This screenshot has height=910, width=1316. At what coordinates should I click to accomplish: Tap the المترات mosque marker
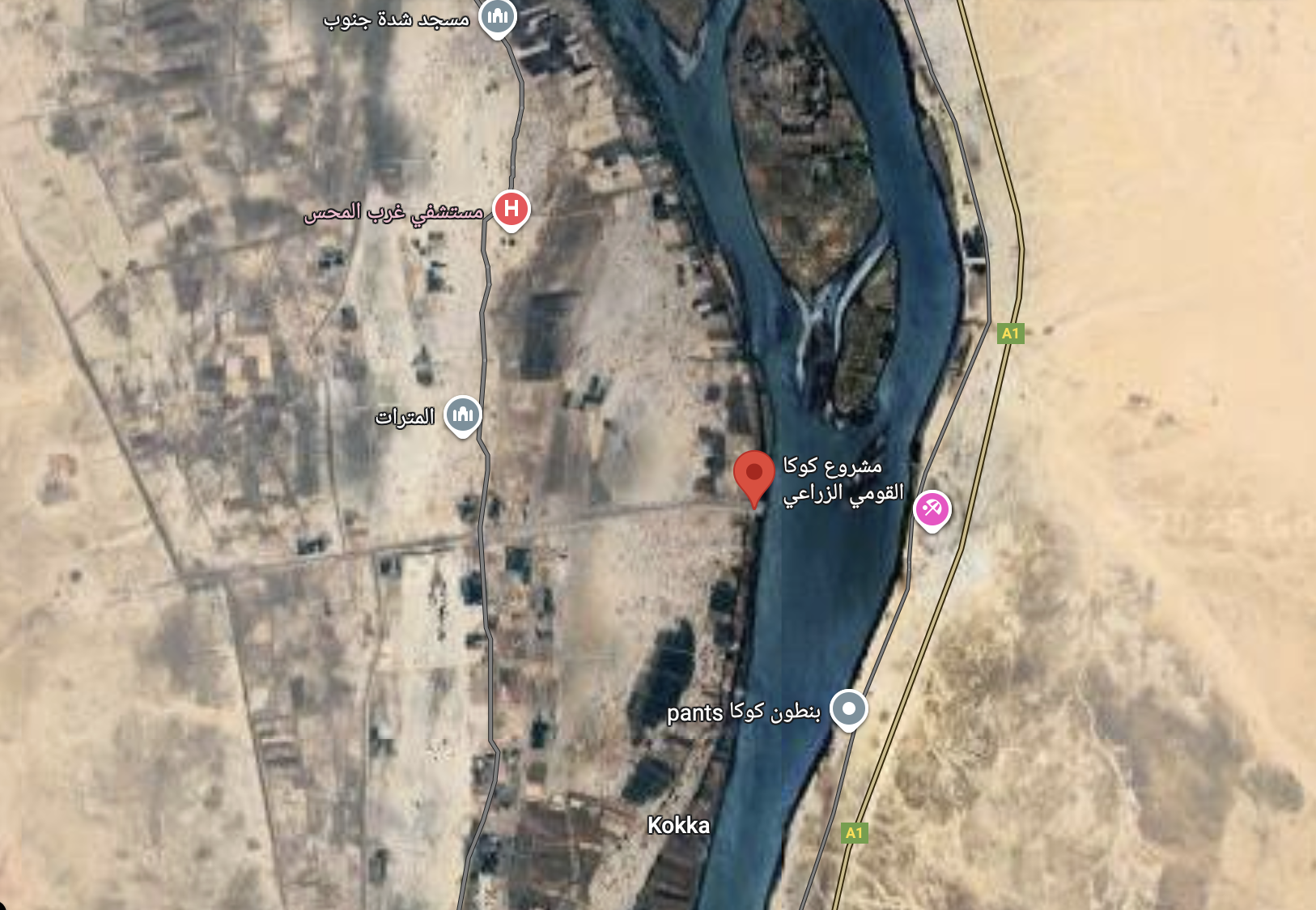tap(462, 415)
